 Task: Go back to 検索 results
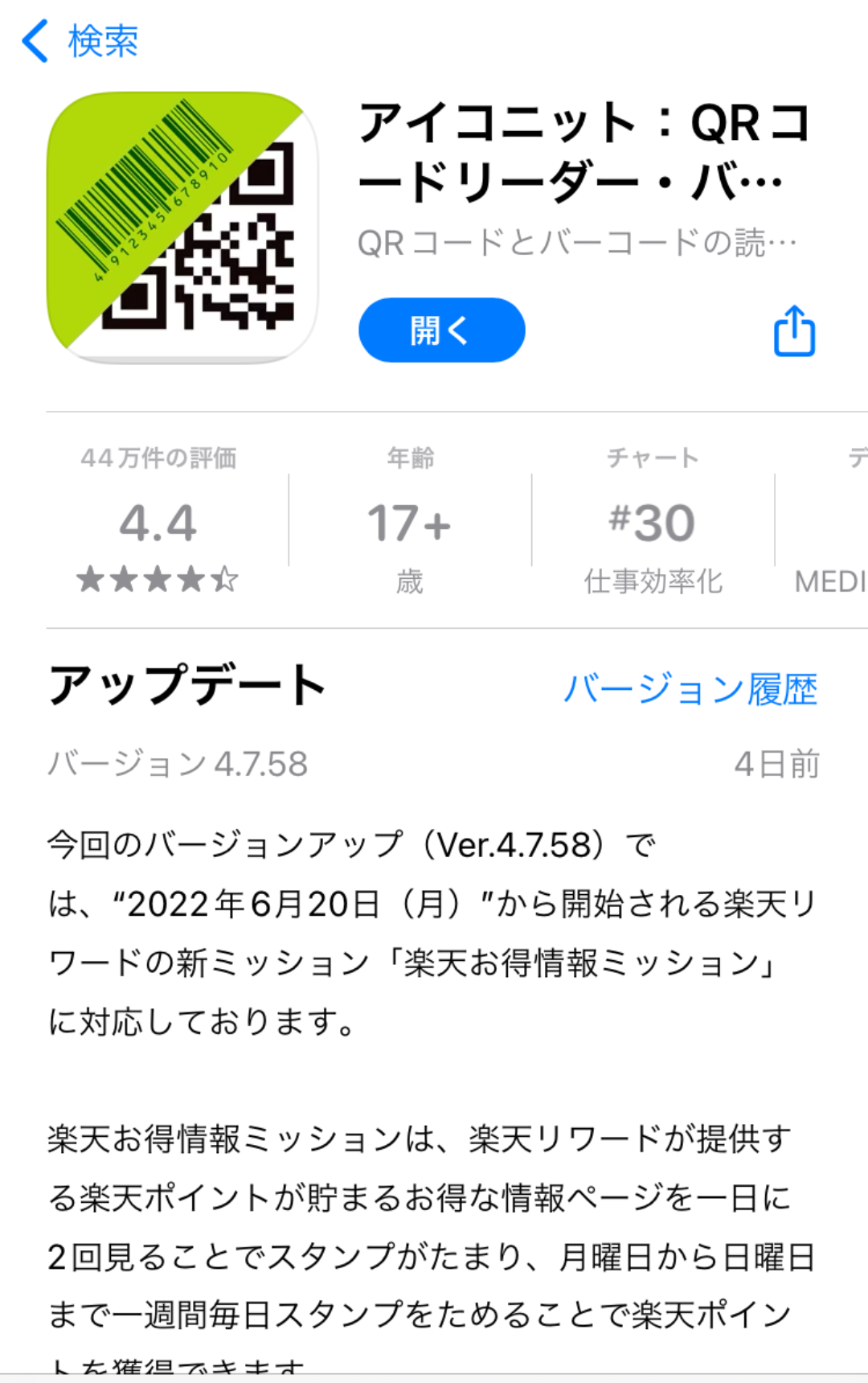click(x=79, y=40)
